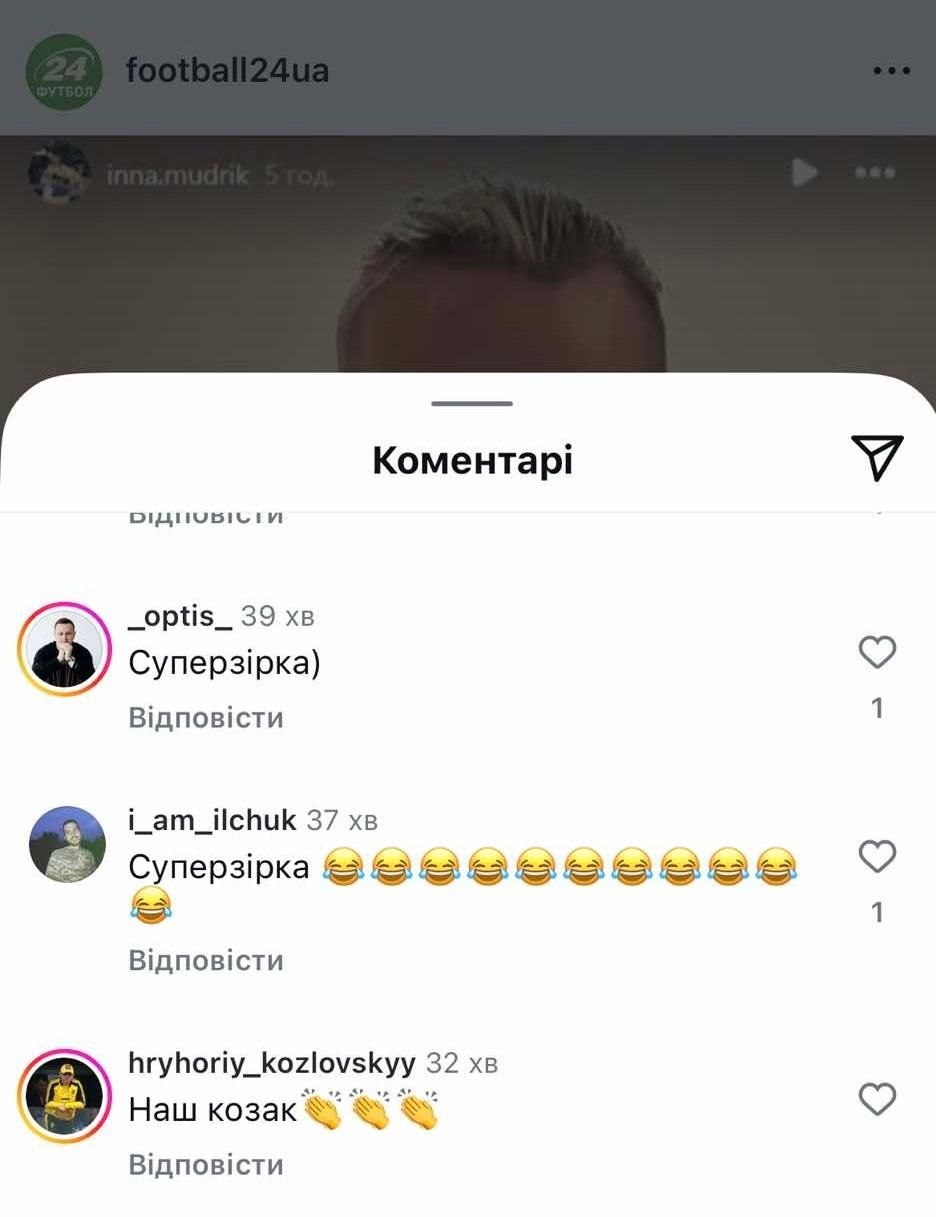View i_am_ilchuk's profile avatar
Viewport: 936px width, 1217px height.
coord(67,844)
